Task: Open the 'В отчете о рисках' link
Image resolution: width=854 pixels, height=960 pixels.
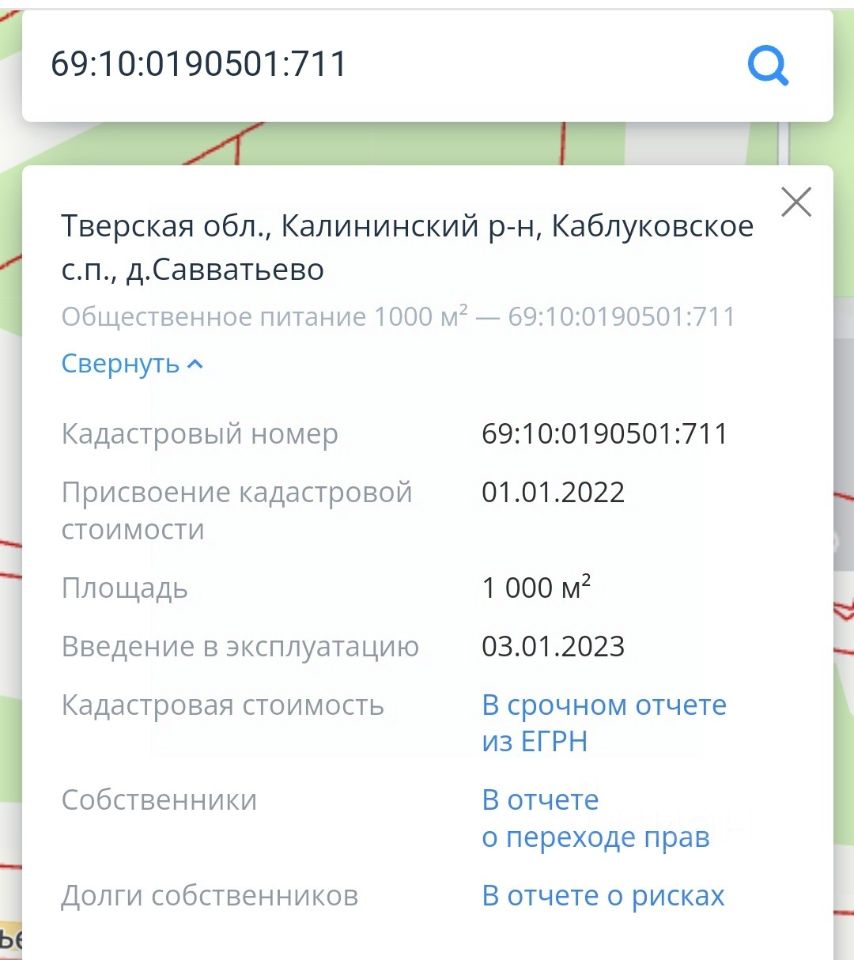Action: pyautogui.click(x=602, y=896)
